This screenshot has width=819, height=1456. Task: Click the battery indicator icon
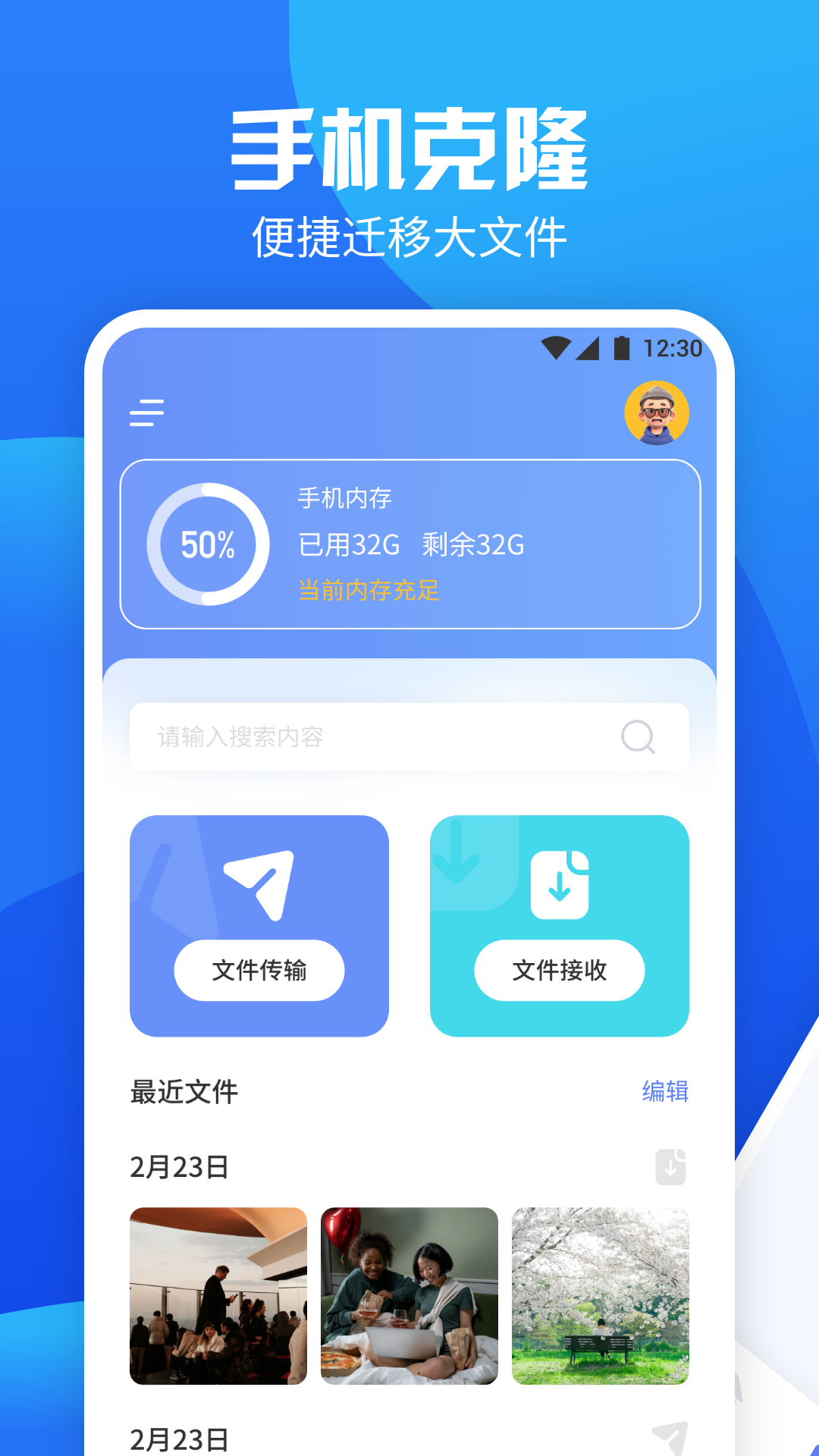click(620, 347)
